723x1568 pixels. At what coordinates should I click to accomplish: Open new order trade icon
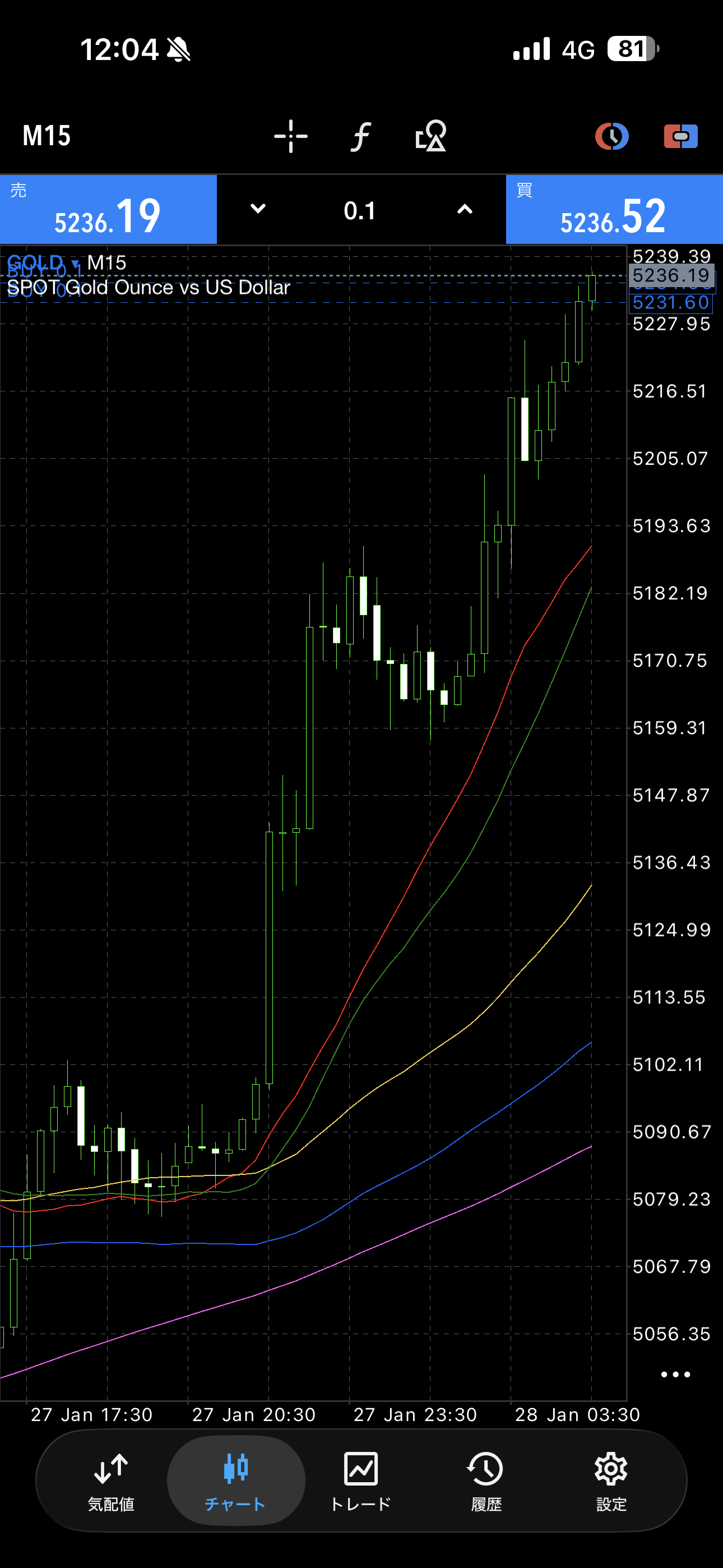tap(680, 136)
